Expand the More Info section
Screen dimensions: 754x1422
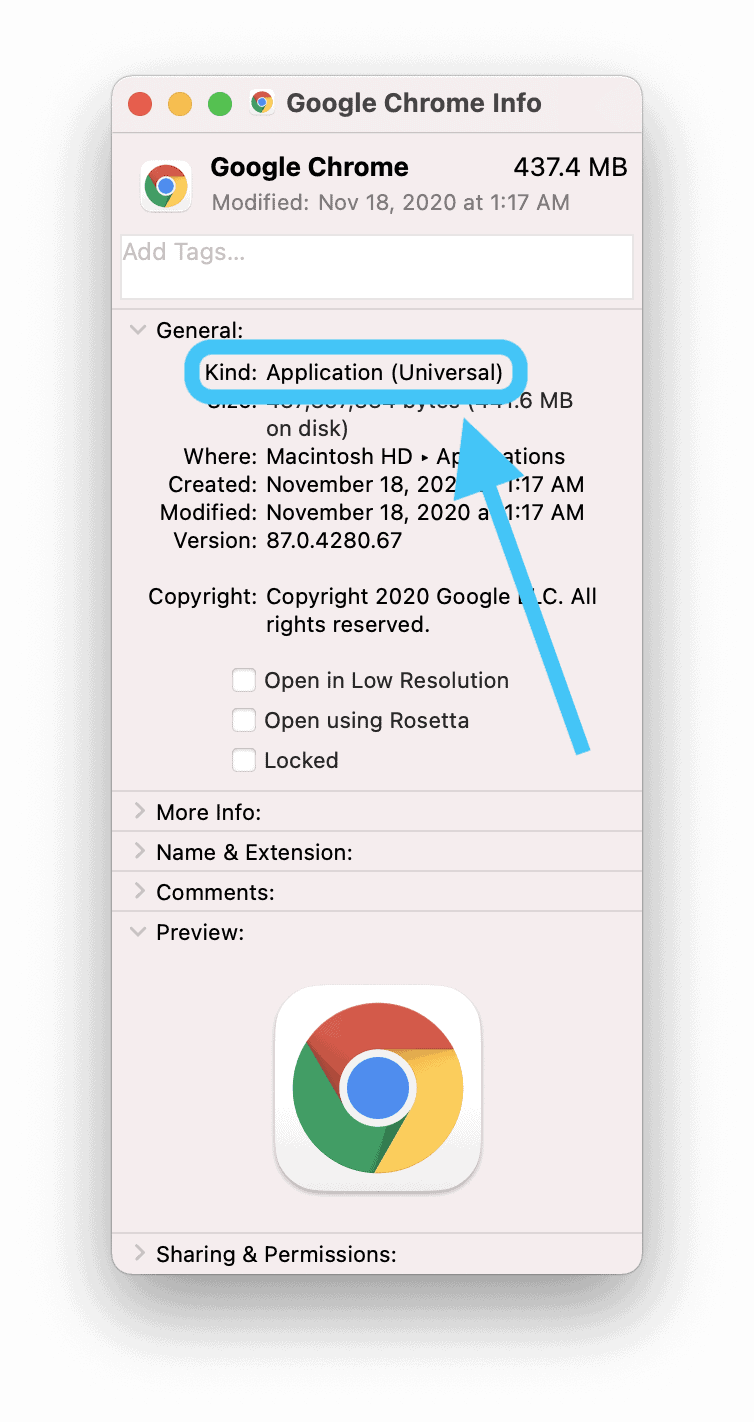[139, 812]
